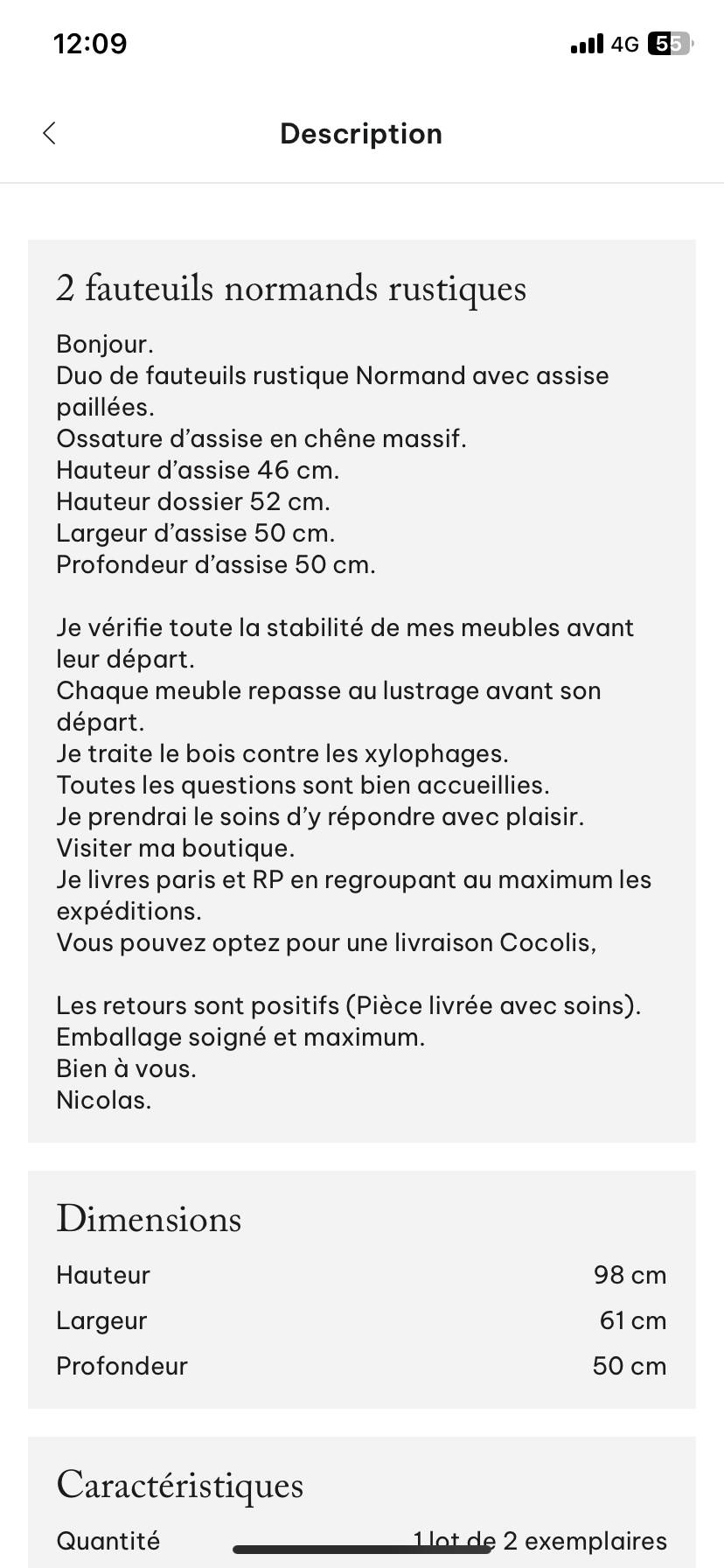Go back from the Description page
724x1568 pixels.
(49, 133)
